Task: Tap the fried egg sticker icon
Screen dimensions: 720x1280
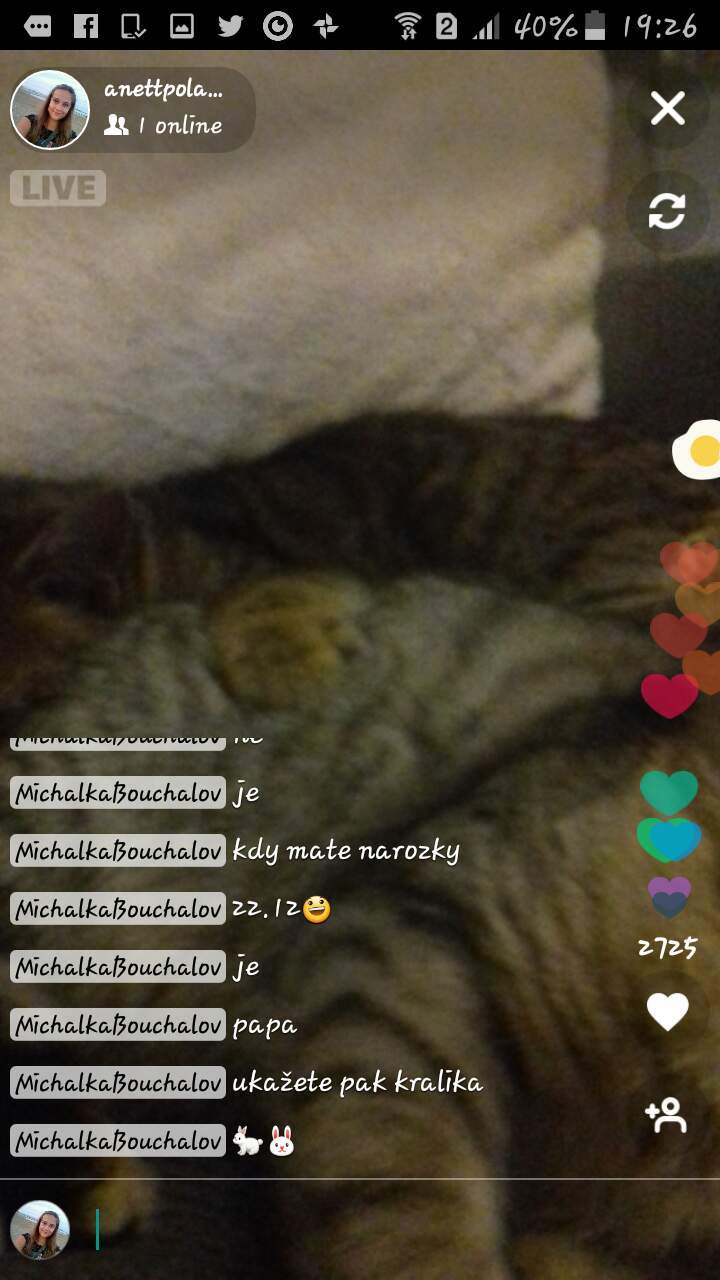Action: (x=697, y=450)
